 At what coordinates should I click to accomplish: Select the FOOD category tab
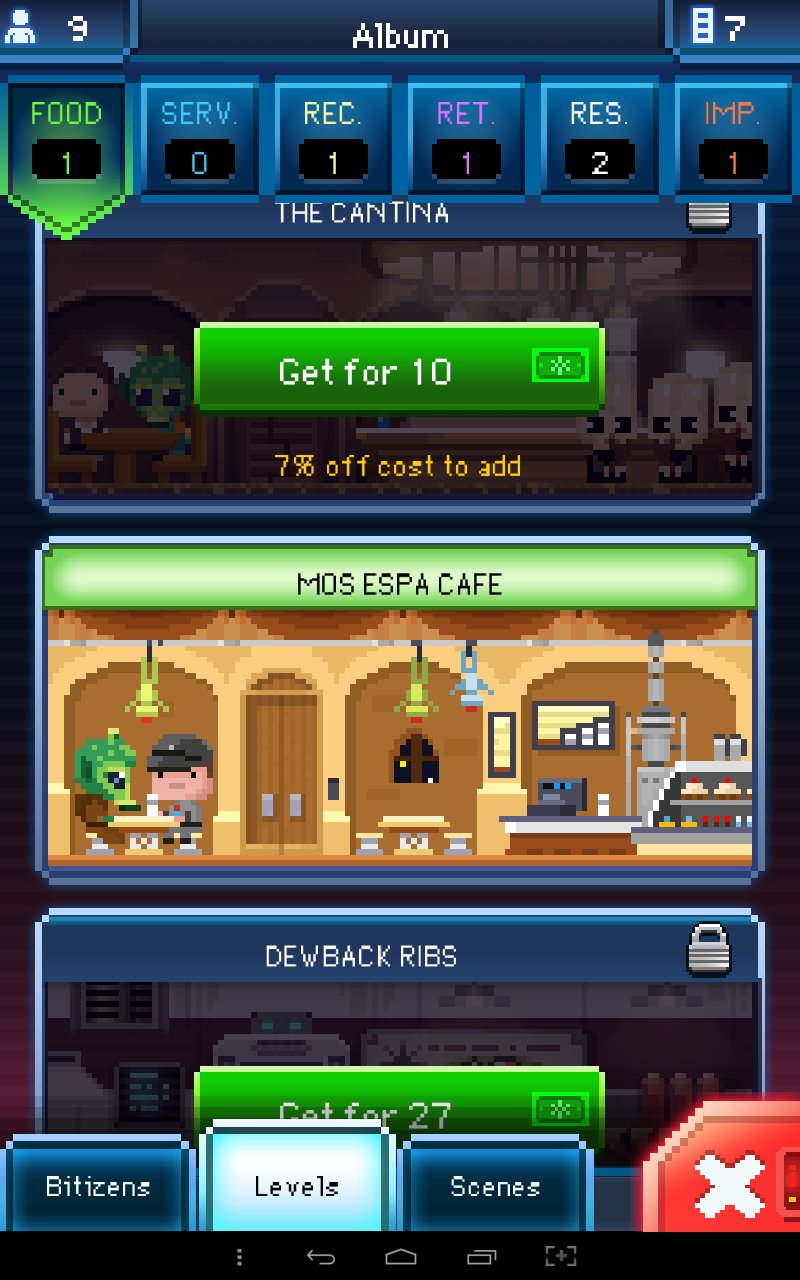point(66,140)
